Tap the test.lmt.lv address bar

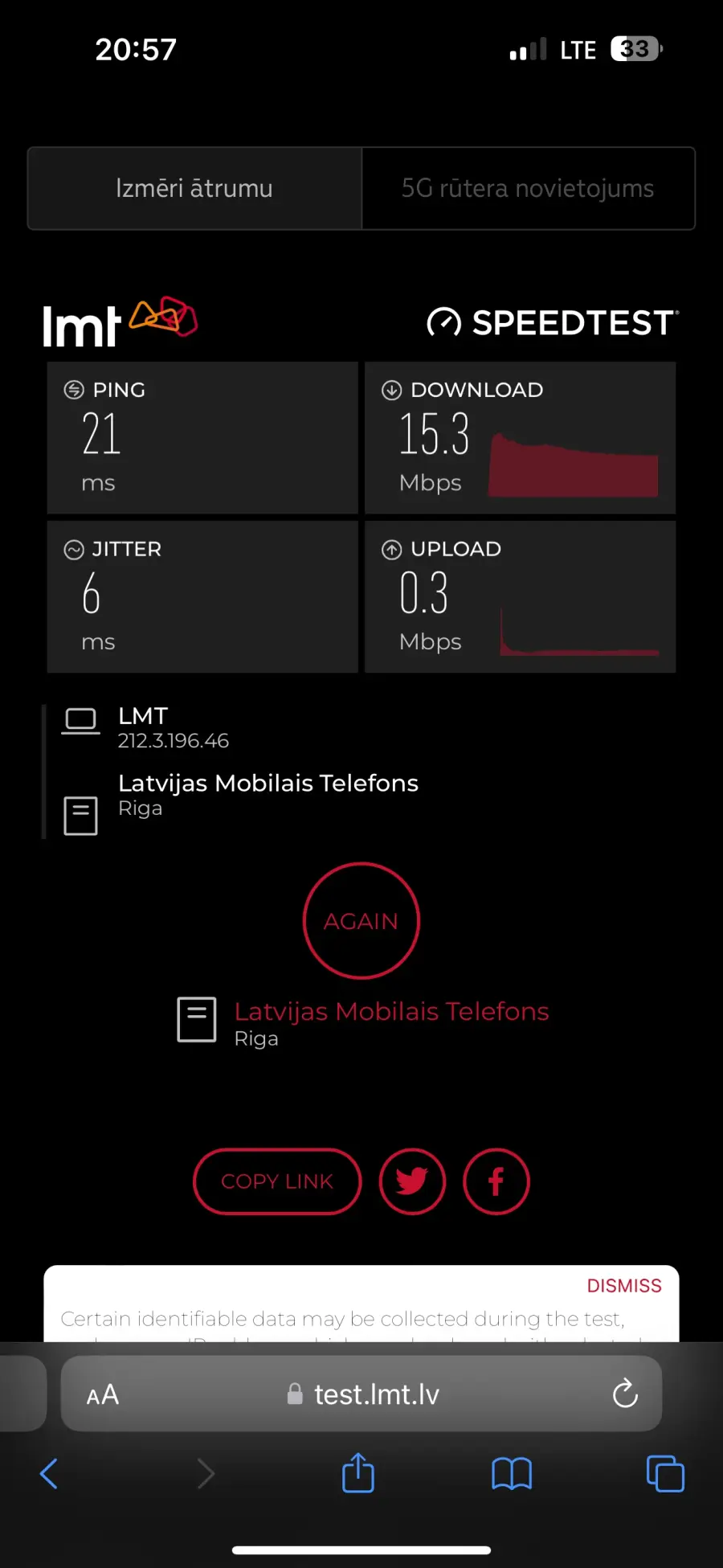[361, 1394]
